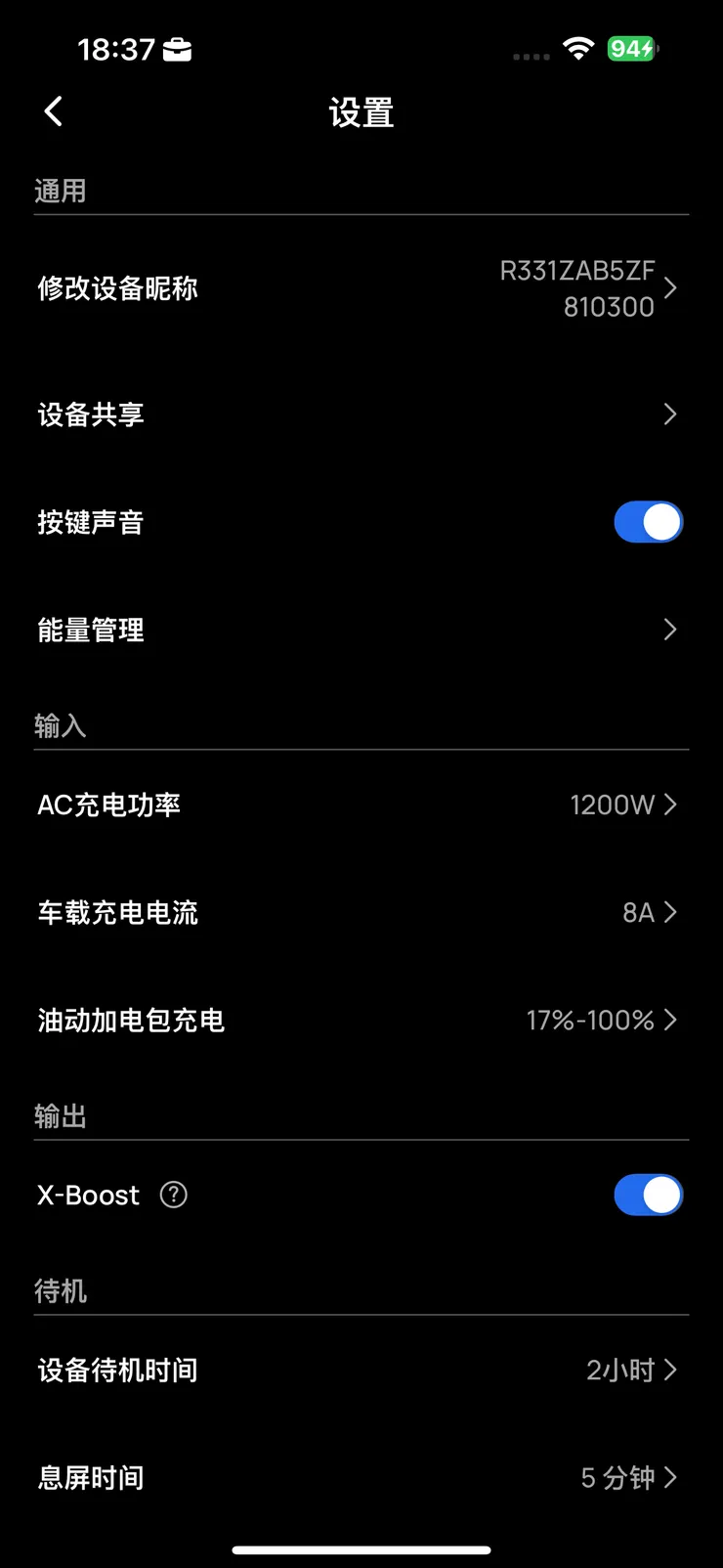Open the 能量管理 section

pyautogui.click(x=361, y=630)
